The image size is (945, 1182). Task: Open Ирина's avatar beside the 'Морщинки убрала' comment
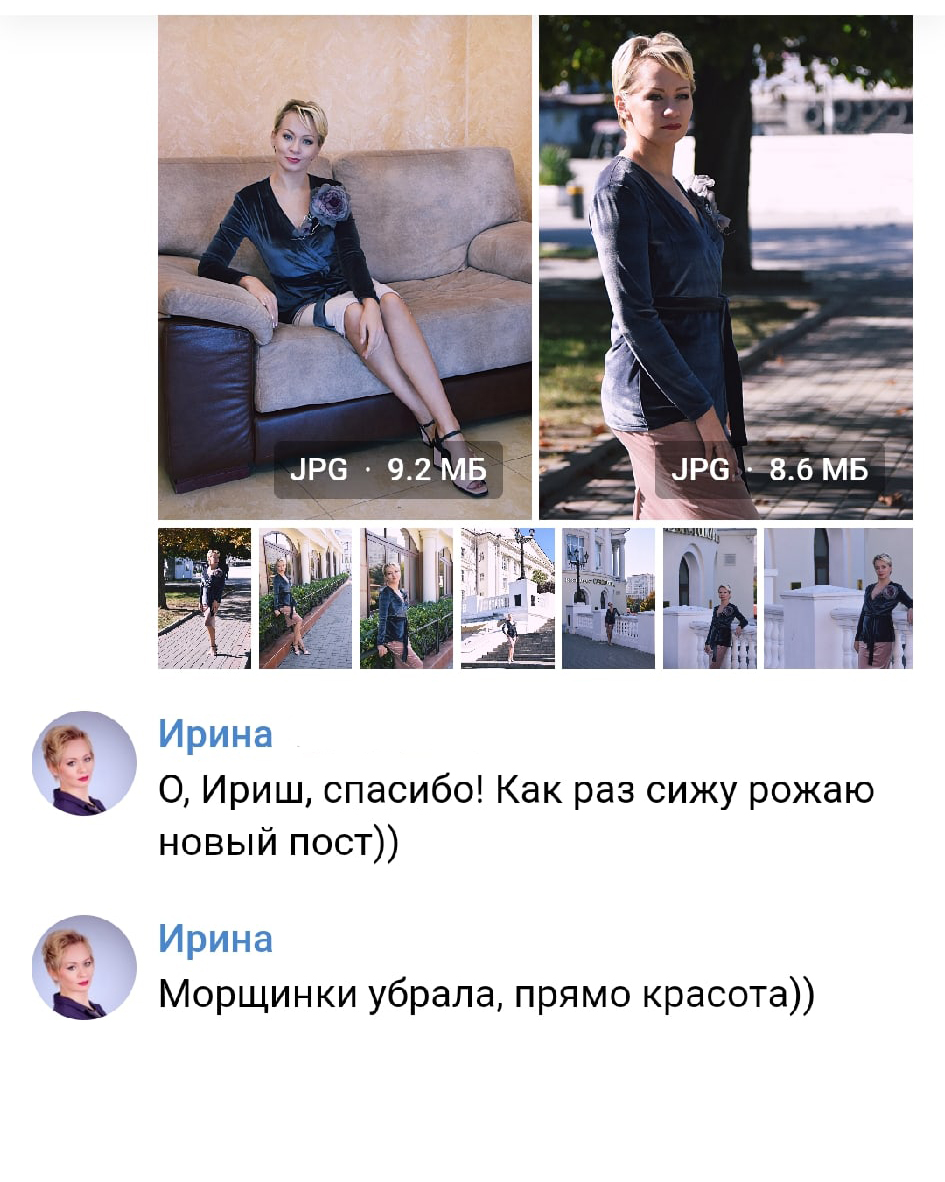click(84, 967)
